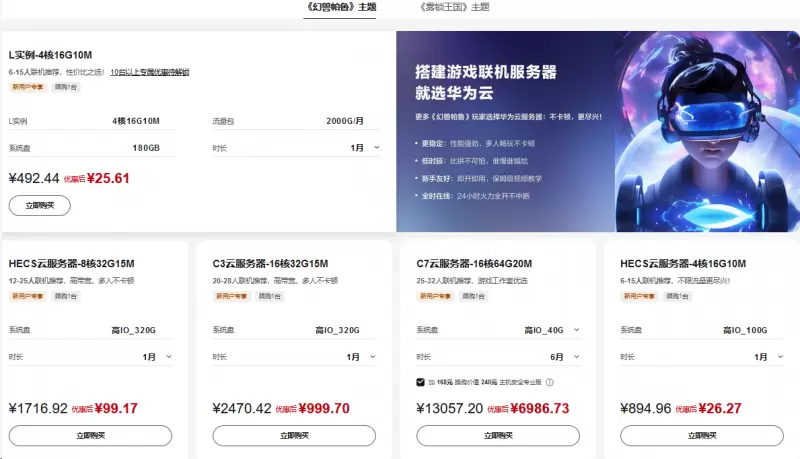Viewport: 800px width, 459px height.
Task: Expand the 时长 dropdown for L实例-4核16G10M
Action: 365,148
